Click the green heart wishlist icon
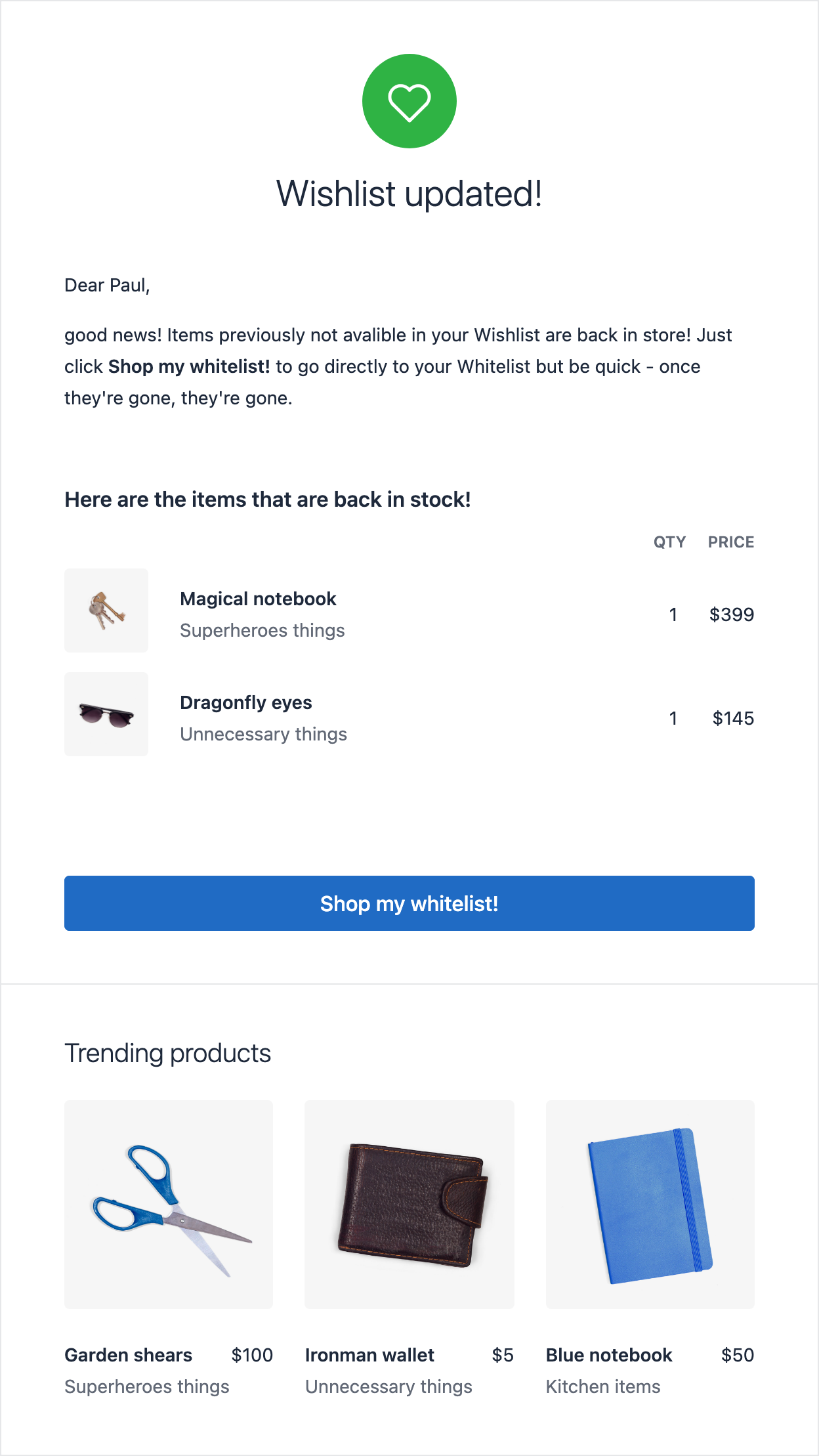819x1456 pixels. [x=409, y=100]
